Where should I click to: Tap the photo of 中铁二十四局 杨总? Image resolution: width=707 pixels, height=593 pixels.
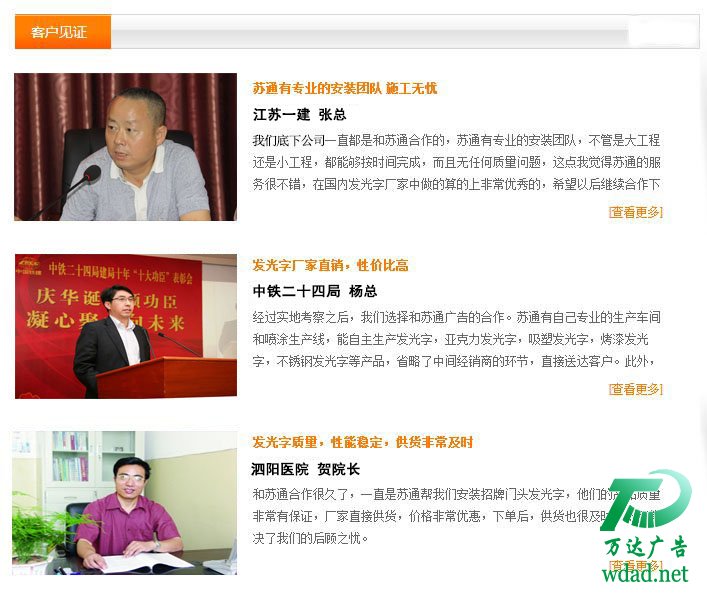(125, 326)
